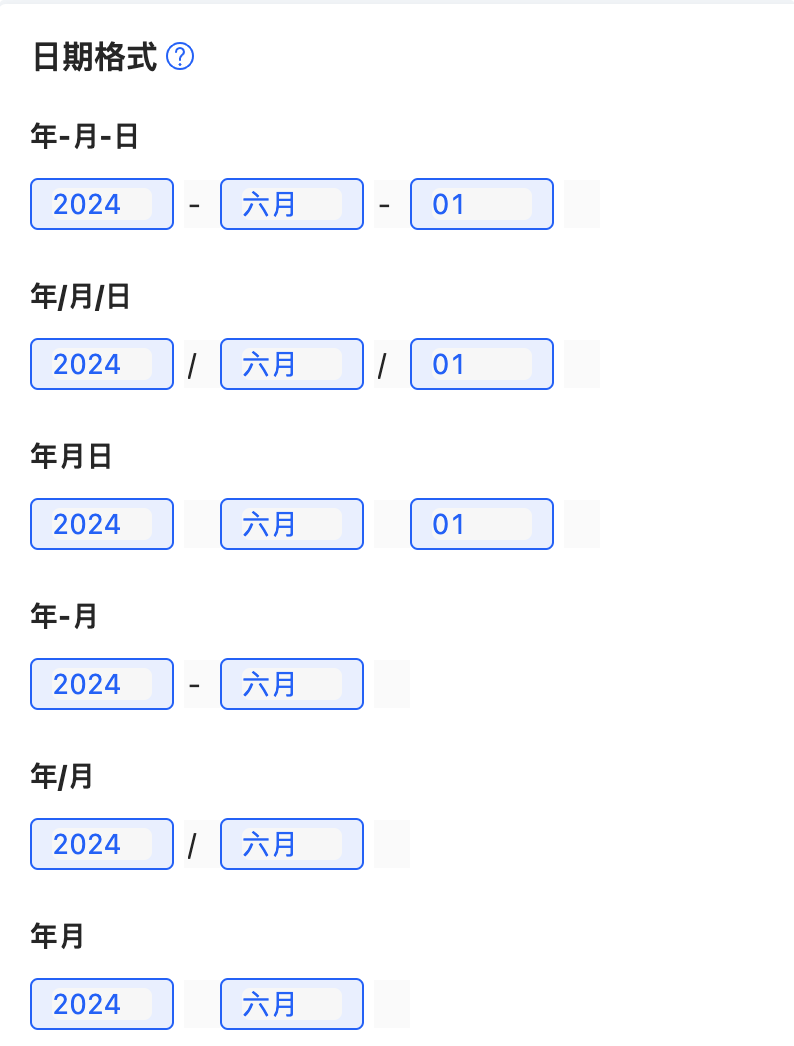Screen dimensions: 794x1046
Task: Select the 六月 chip under 年月日
Action: [x=292, y=524]
